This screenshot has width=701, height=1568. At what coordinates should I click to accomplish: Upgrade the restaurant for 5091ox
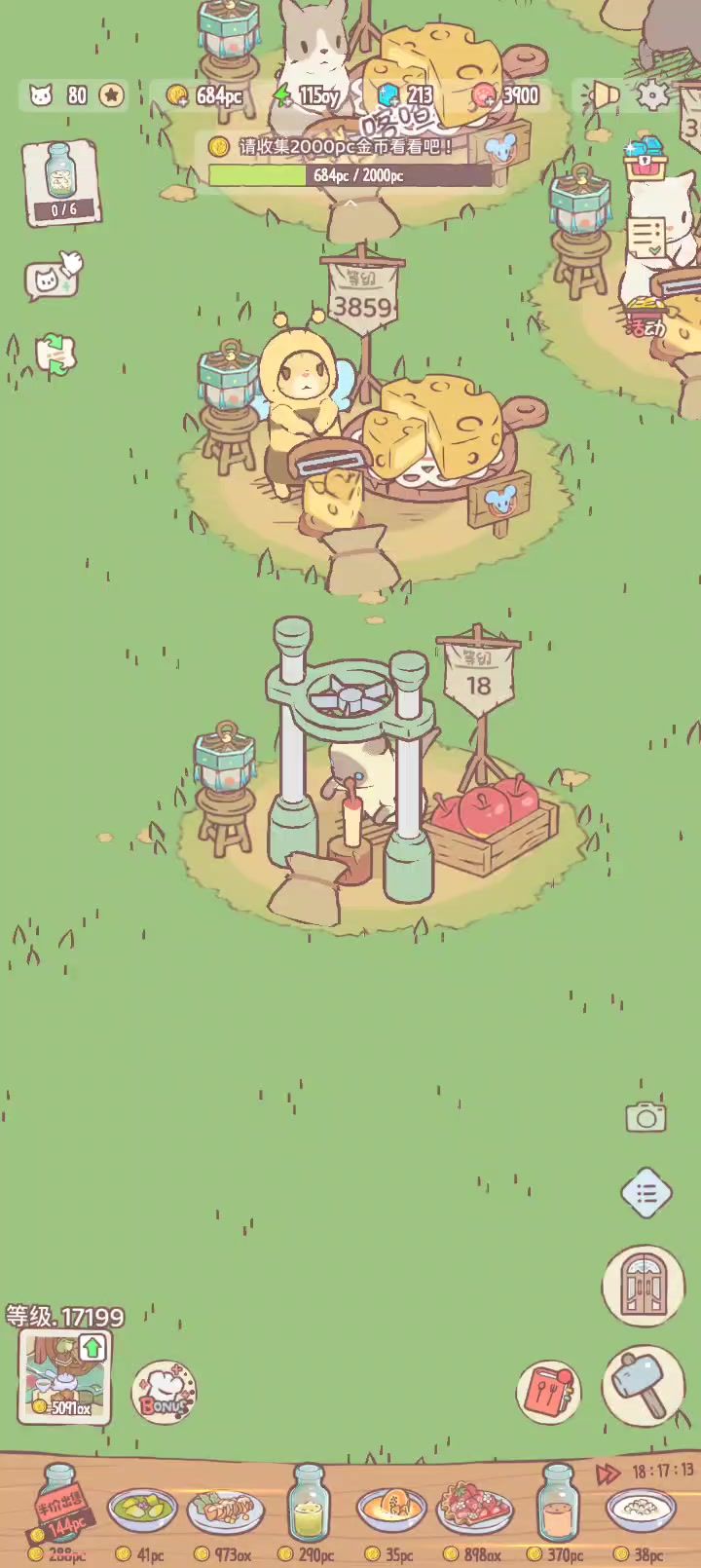[66, 1375]
